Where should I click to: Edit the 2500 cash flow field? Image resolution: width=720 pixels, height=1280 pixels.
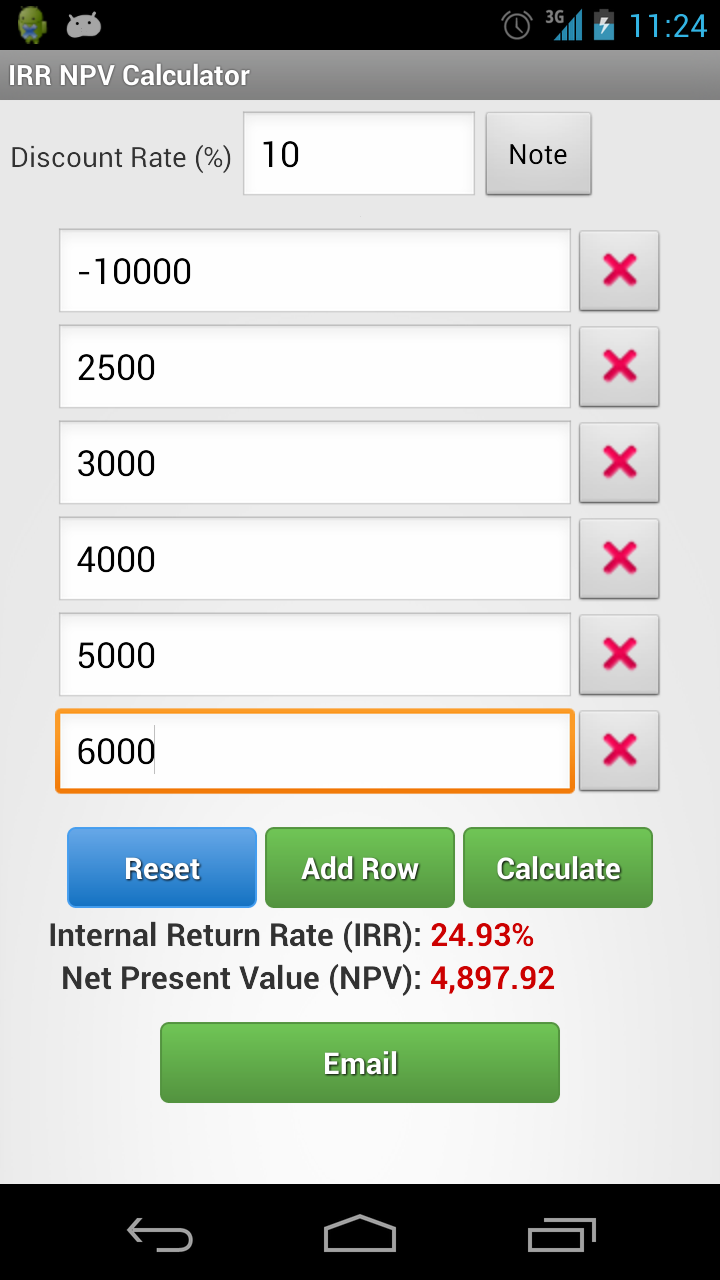[315, 366]
